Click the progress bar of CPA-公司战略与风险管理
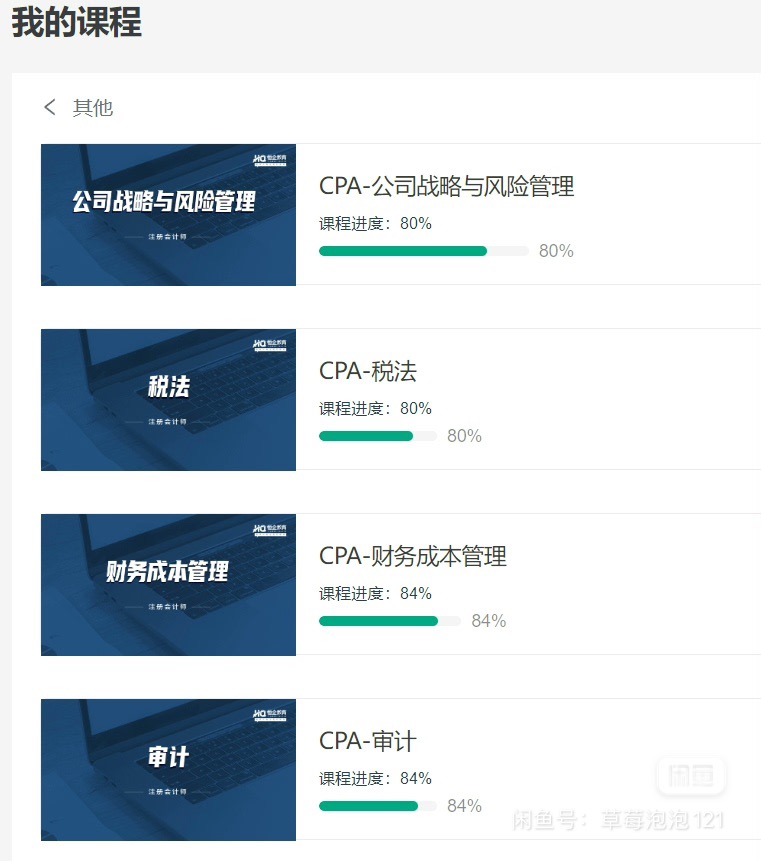This screenshot has height=861, width=761. point(423,251)
